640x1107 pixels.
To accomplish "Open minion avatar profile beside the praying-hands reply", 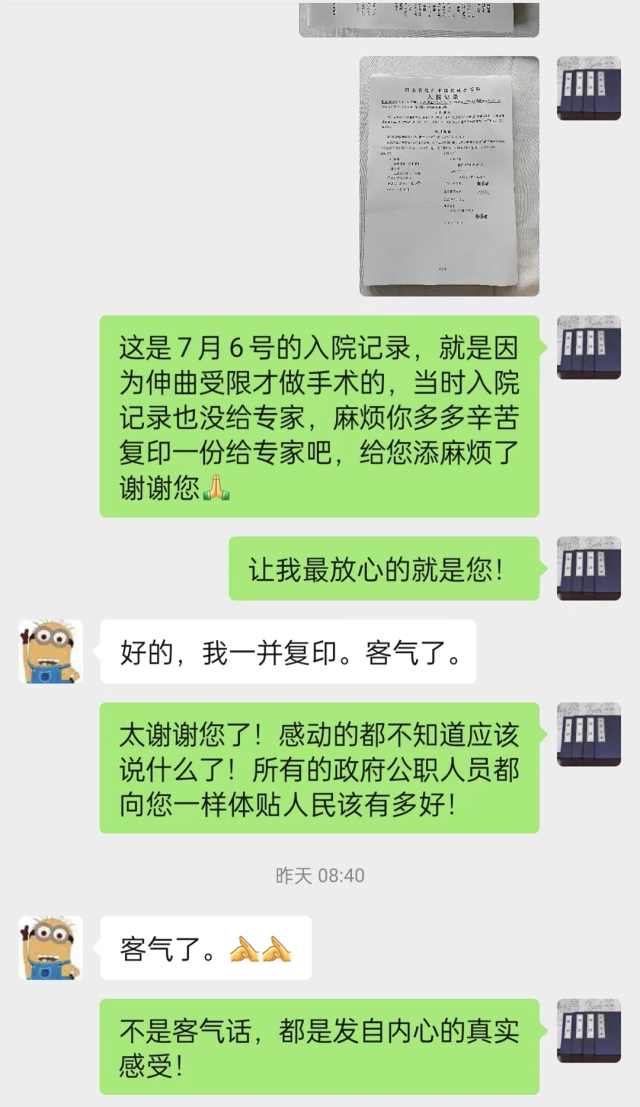I will click(x=51, y=947).
